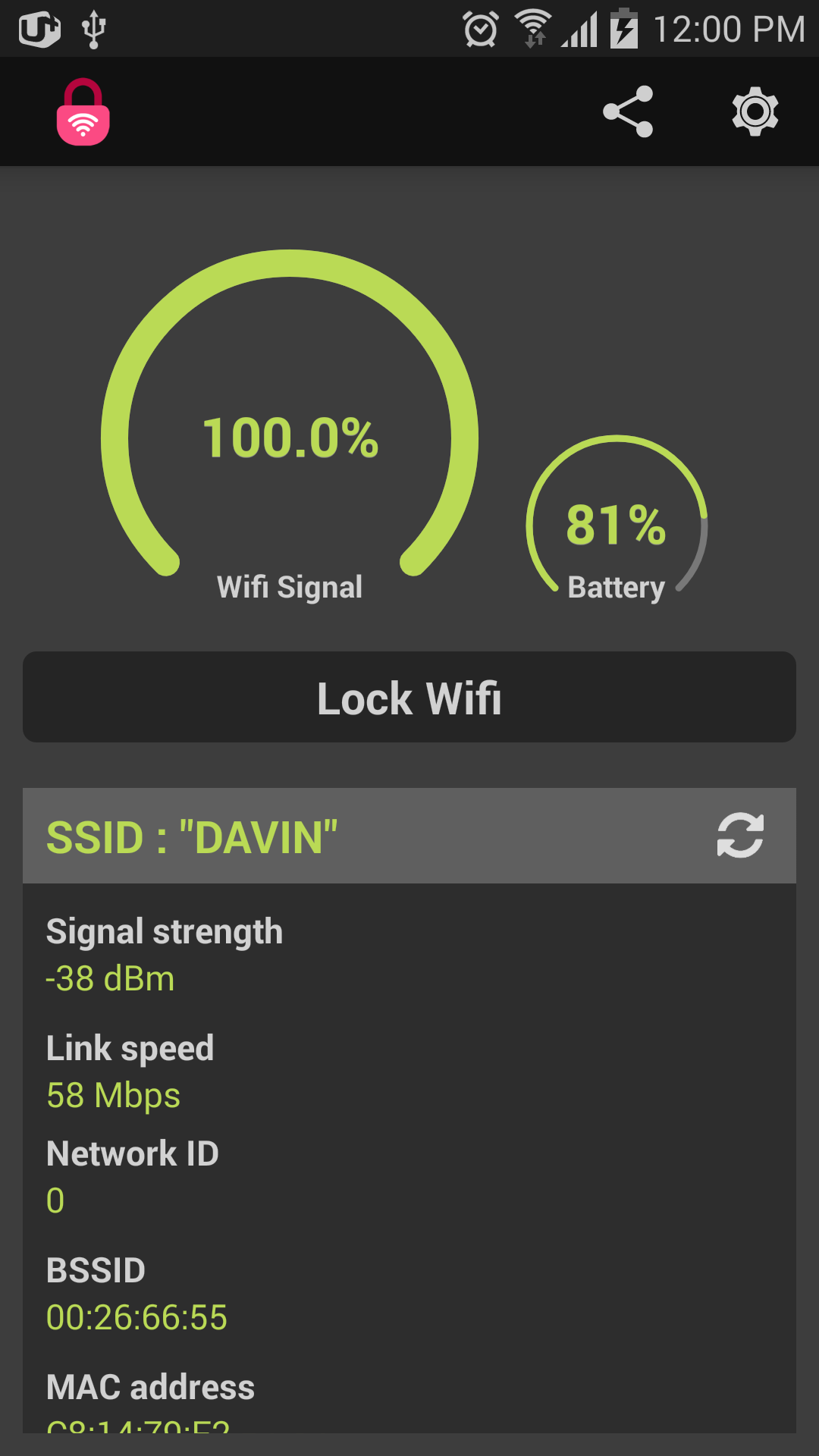Tap the BSSID address 00:26:66:55
The height and width of the screenshot is (1456, 819).
coord(137,1317)
